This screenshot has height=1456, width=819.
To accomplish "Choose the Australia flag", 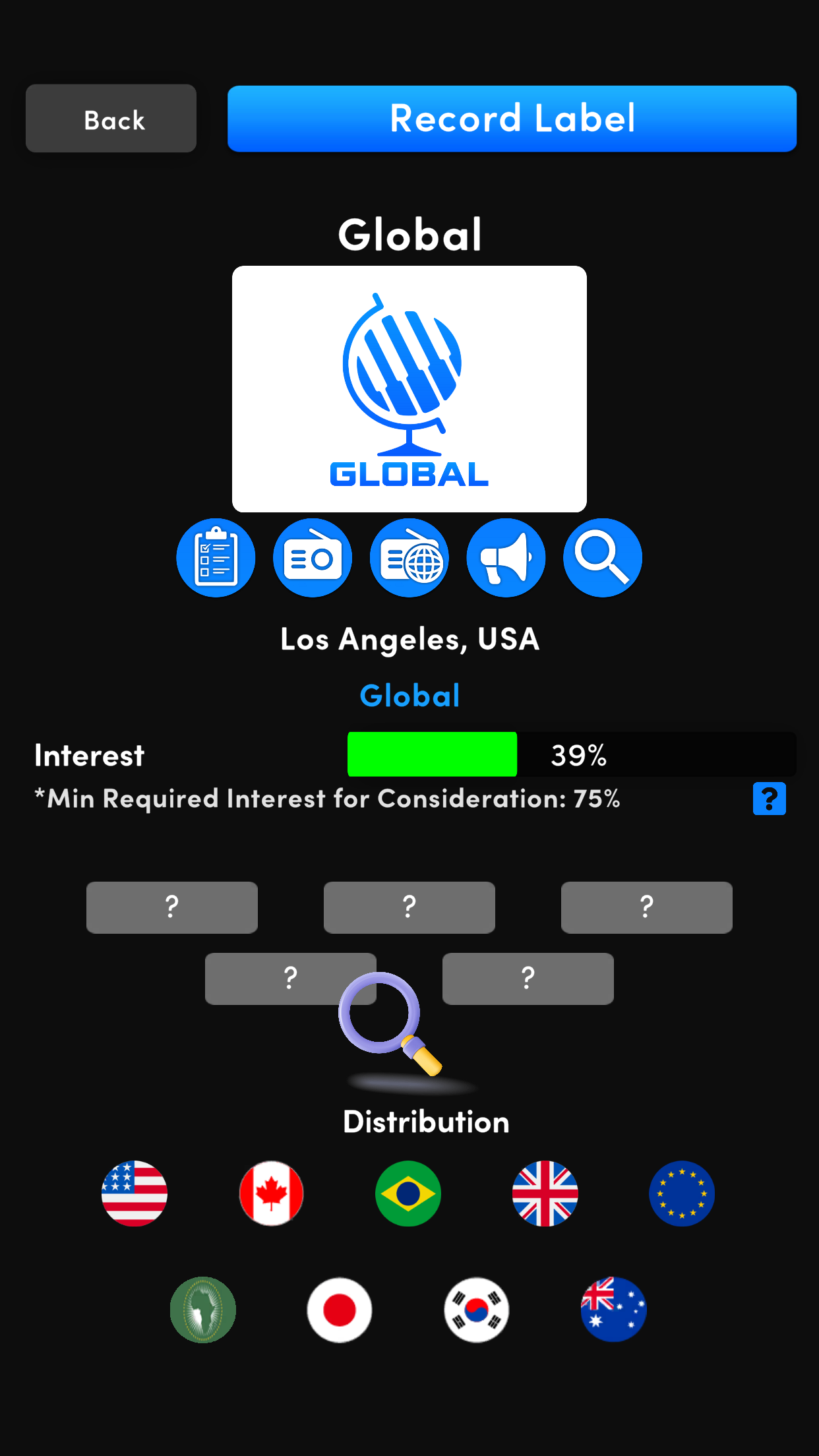I will (x=613, y=1310).
